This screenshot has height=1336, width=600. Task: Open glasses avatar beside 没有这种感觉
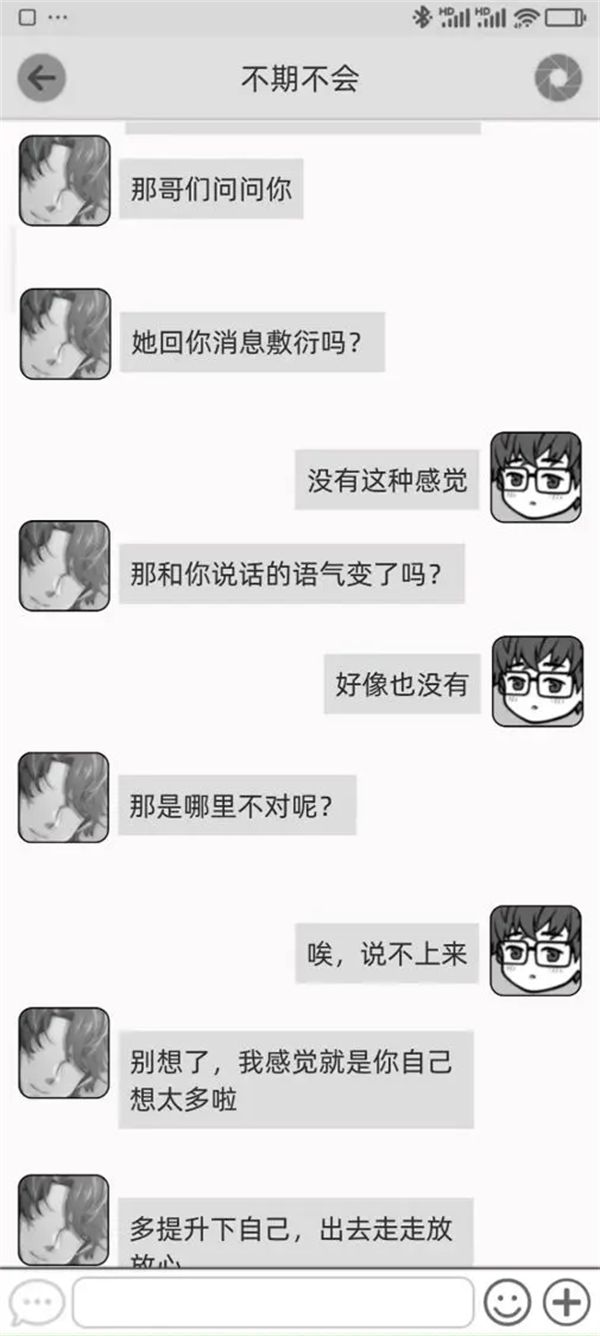[535, 477]
